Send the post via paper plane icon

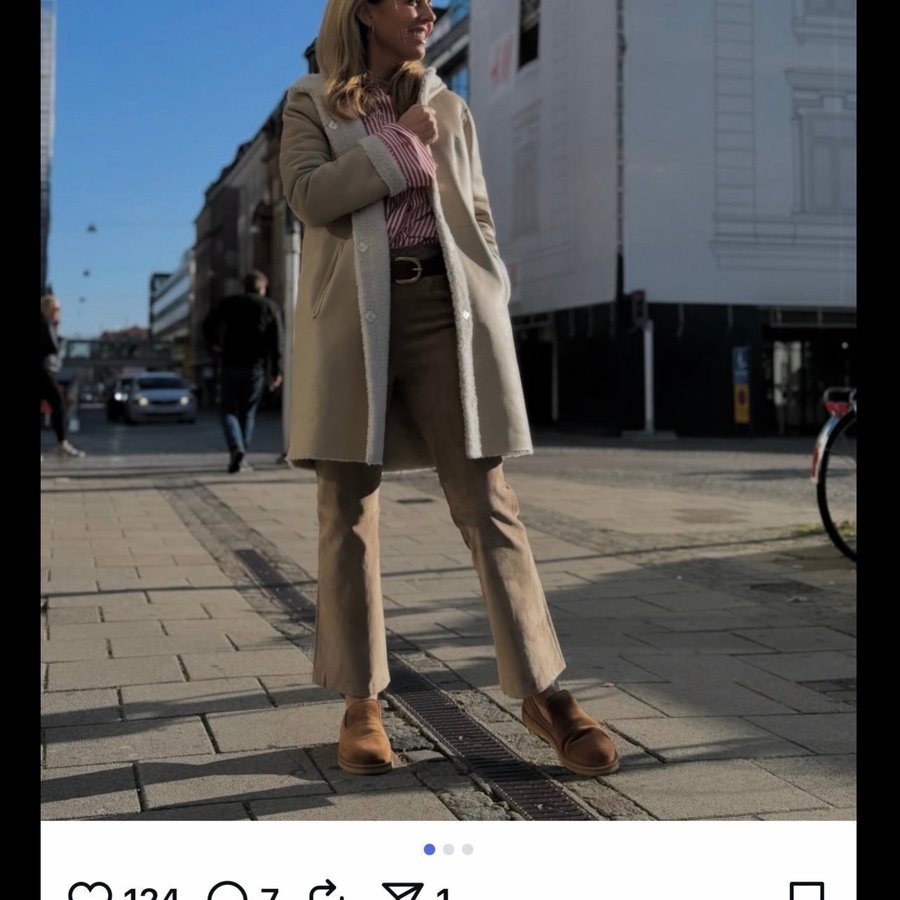click(402, 892)
